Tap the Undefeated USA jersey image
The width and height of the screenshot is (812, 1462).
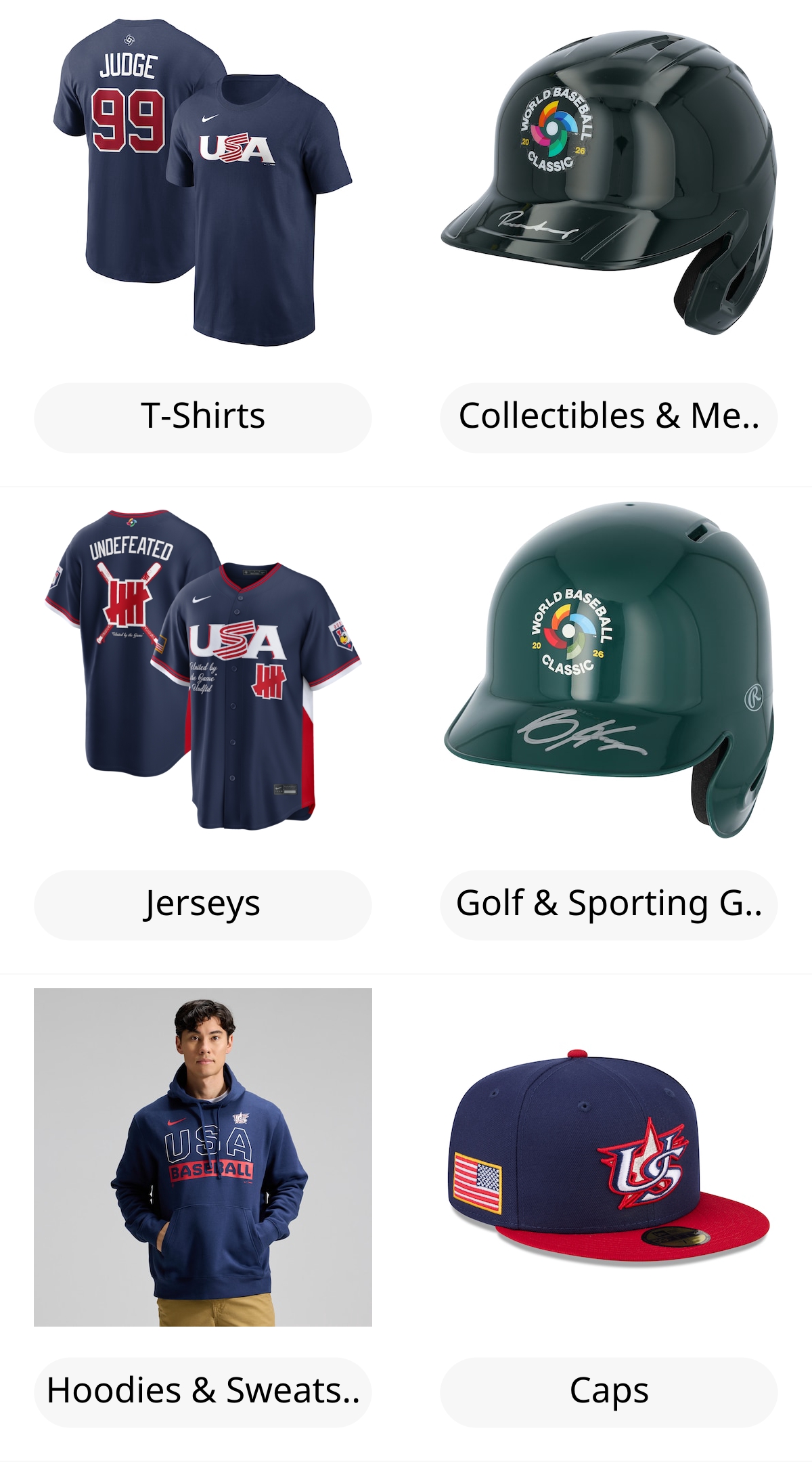(x=203, y=670)
